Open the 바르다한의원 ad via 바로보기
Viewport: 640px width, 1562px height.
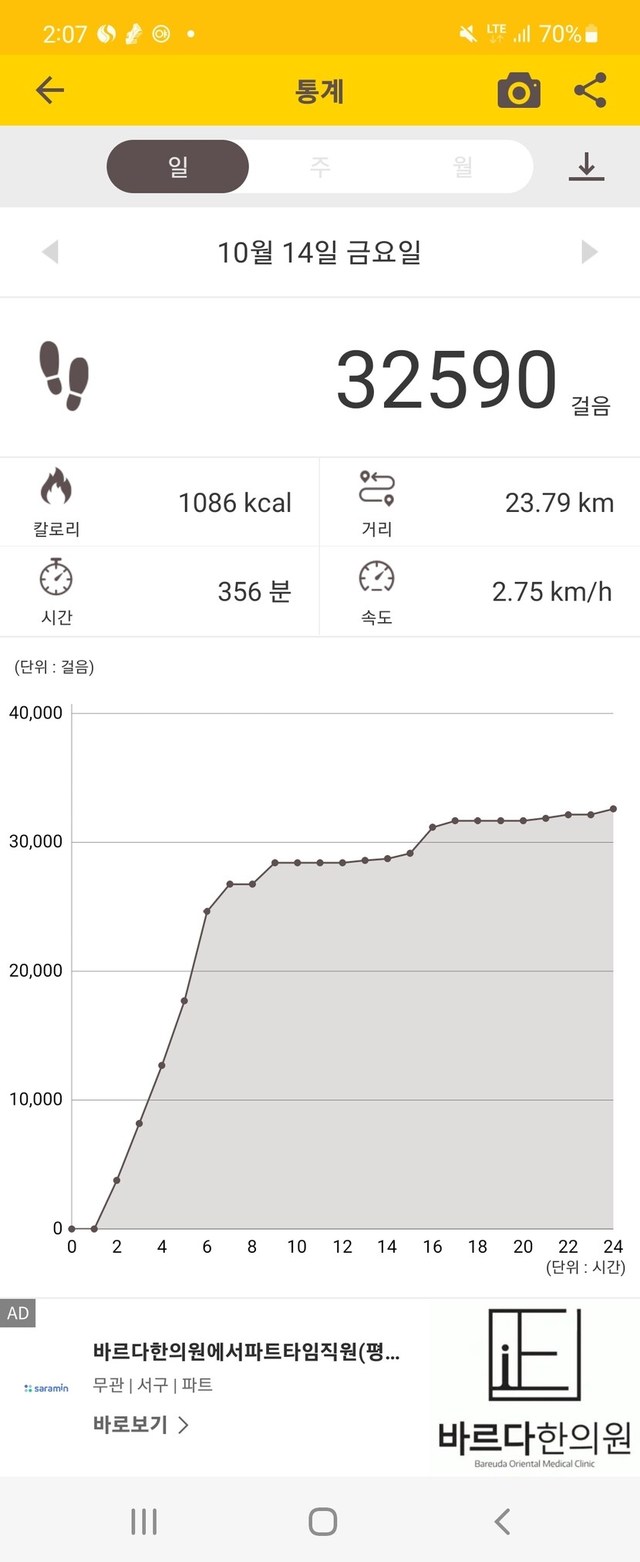(x=141, y=1425)
